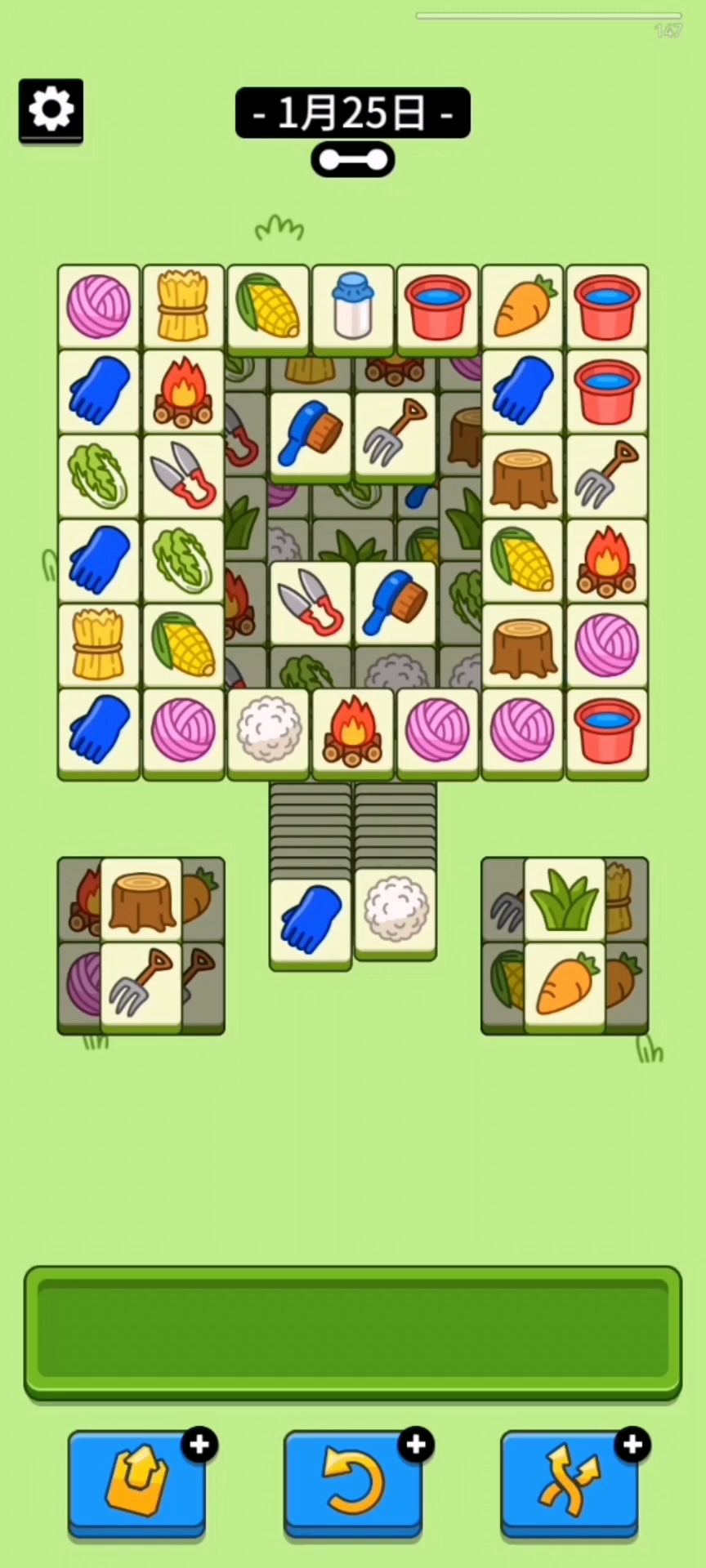The height and width of the screenshot is (1568, 706).
Task: Shuffle the tiles on the board
Action: 569,1479
